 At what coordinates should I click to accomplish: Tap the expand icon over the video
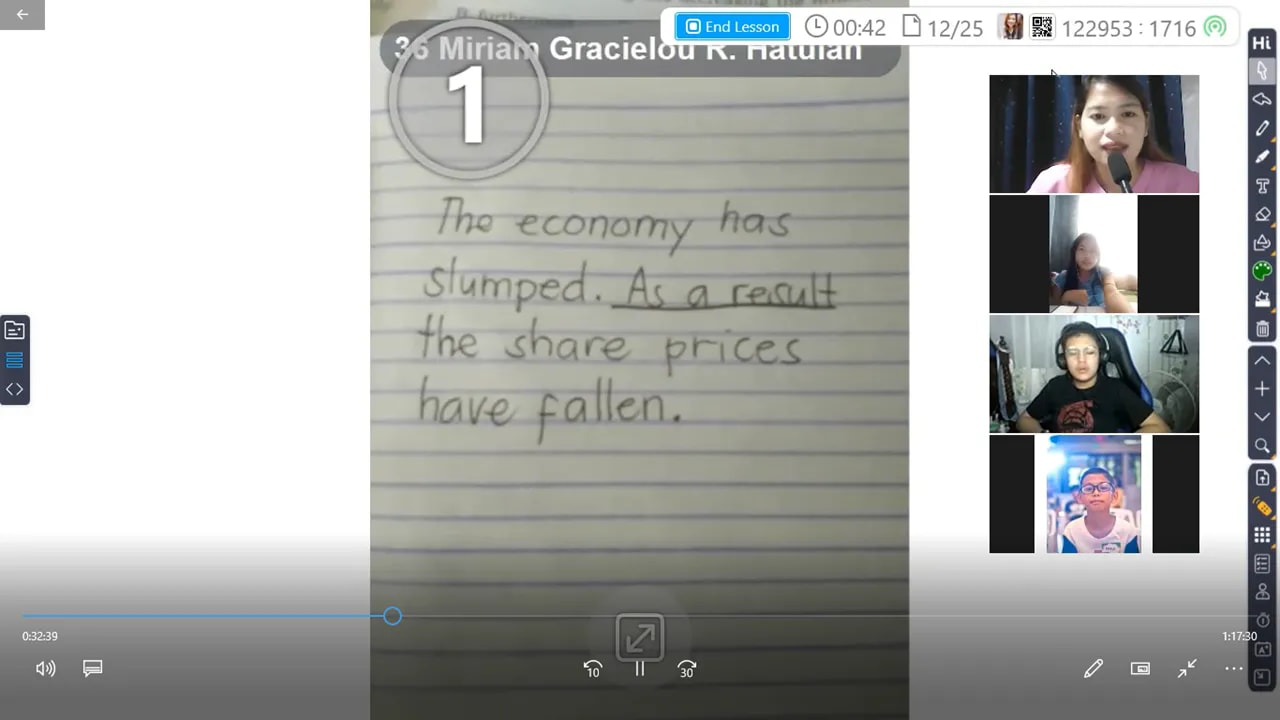tap(640, 637)
